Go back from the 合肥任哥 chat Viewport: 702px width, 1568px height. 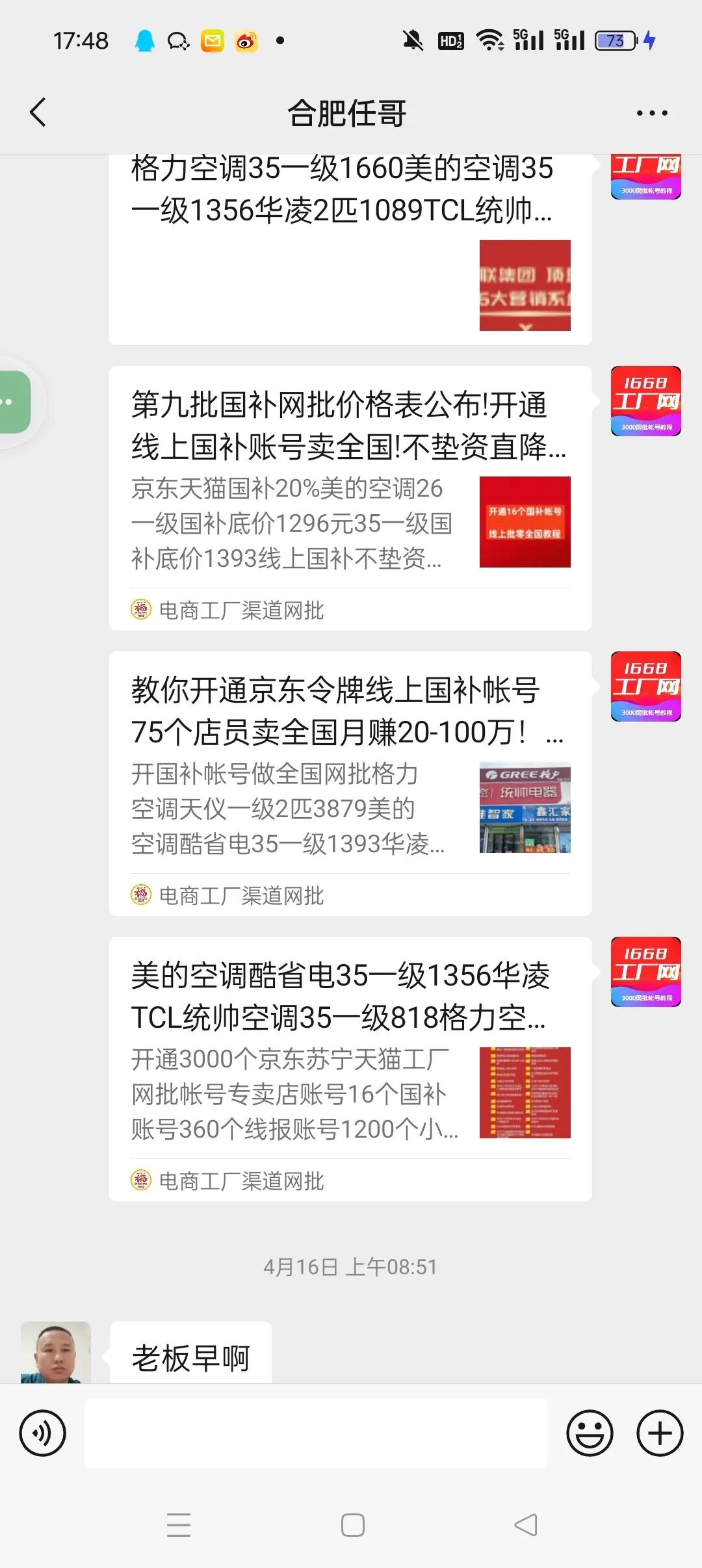(38, 112)
